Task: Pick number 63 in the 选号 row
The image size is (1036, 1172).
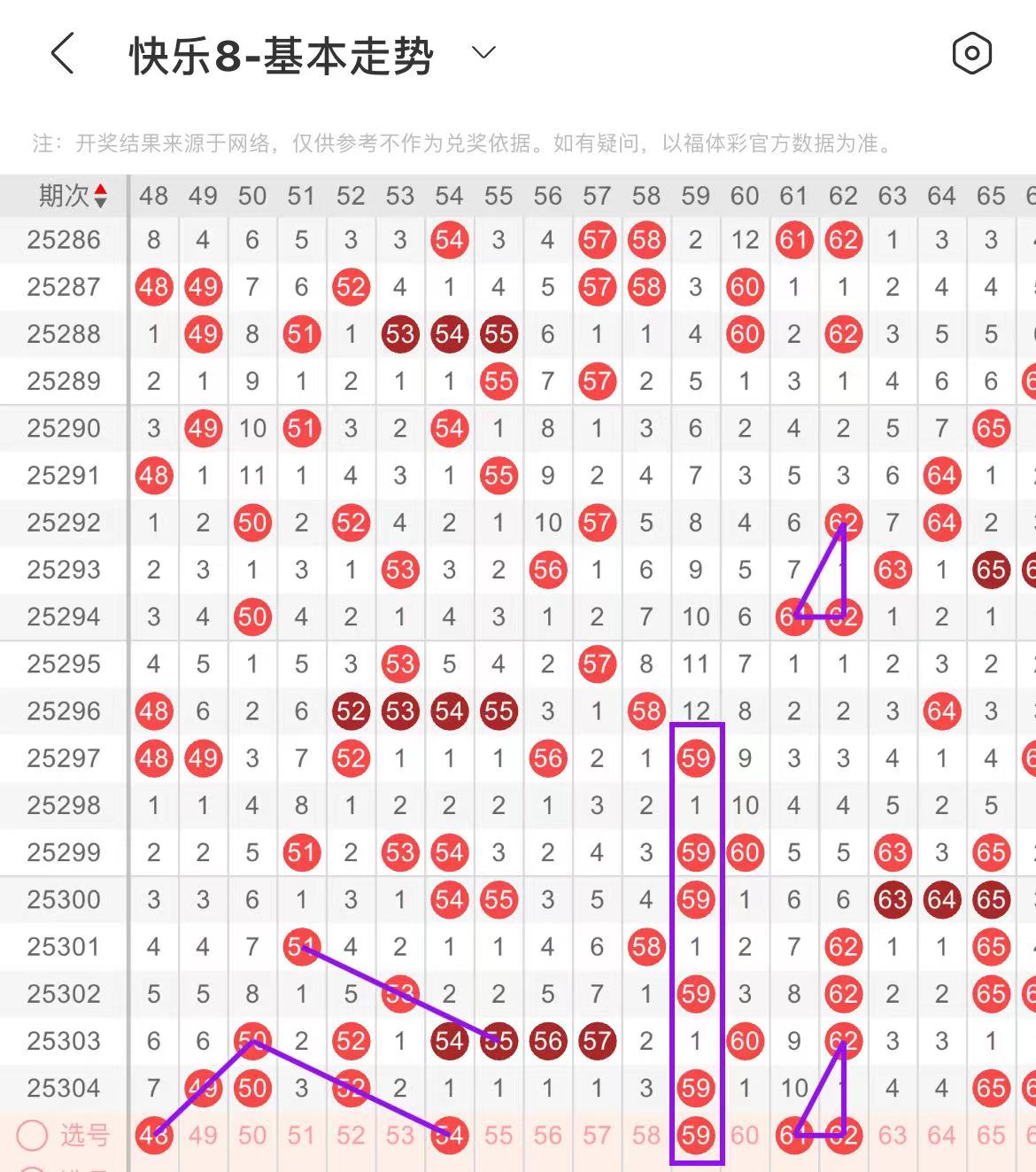Action: click(893, 1135)
